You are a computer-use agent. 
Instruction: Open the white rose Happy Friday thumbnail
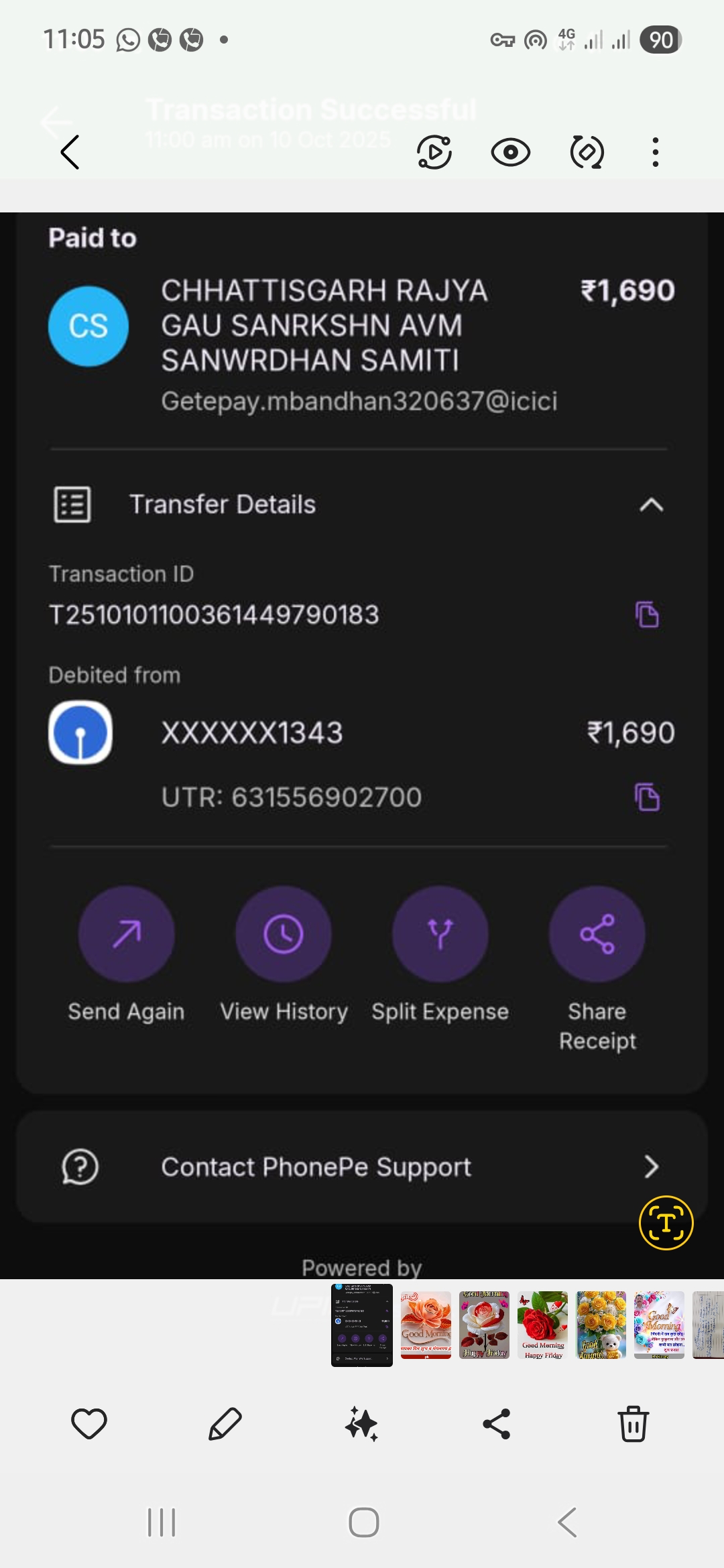pos(484,1325)
